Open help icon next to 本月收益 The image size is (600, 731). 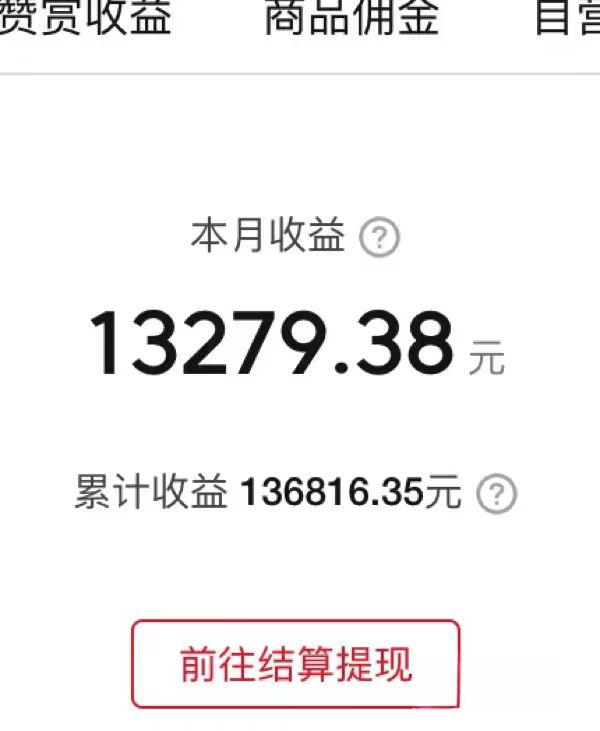click(380, 239)
